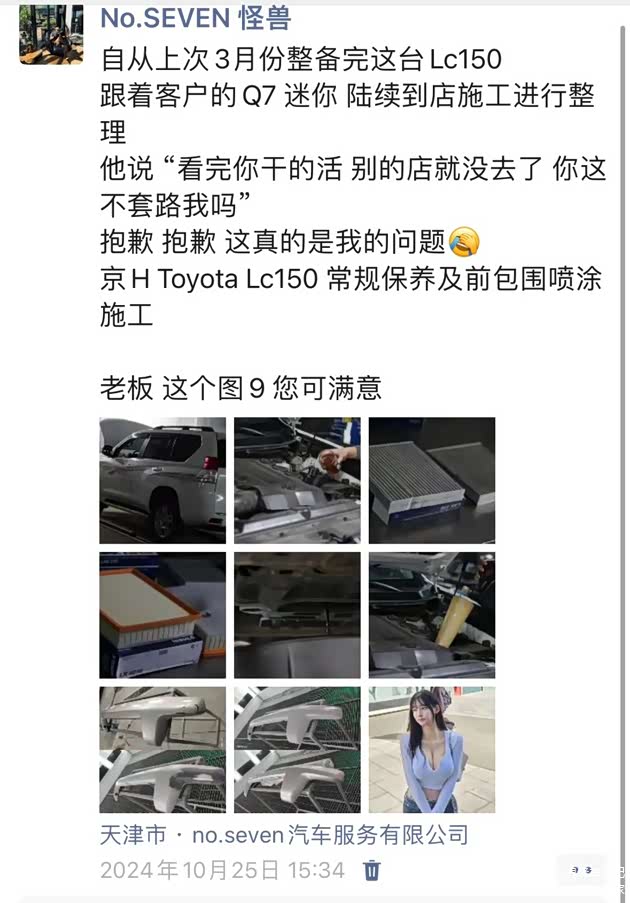View the orange-framed air filter photo
This screenshot has height=903, width=630.
(162, 615)
